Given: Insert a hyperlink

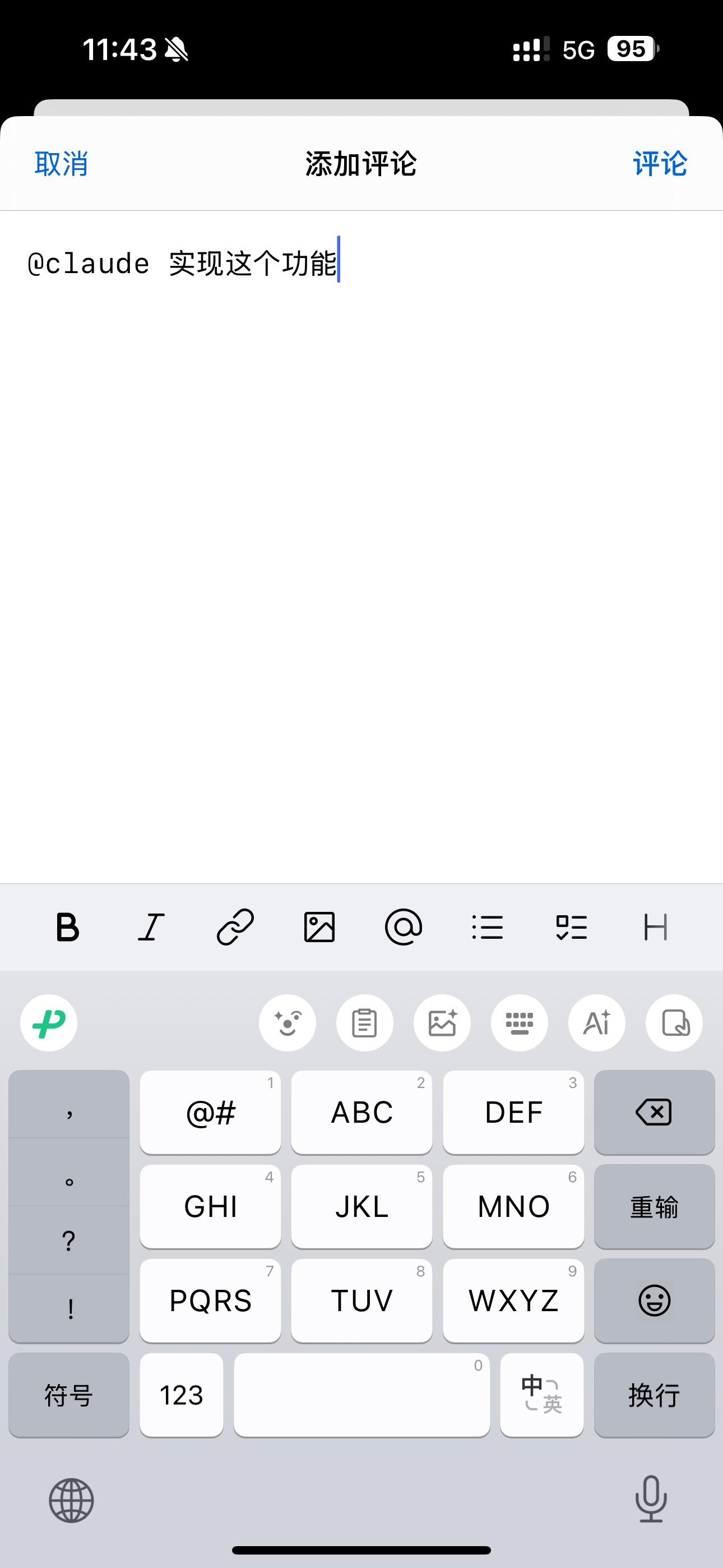Looking at the screenshot, I should [235, 928].
